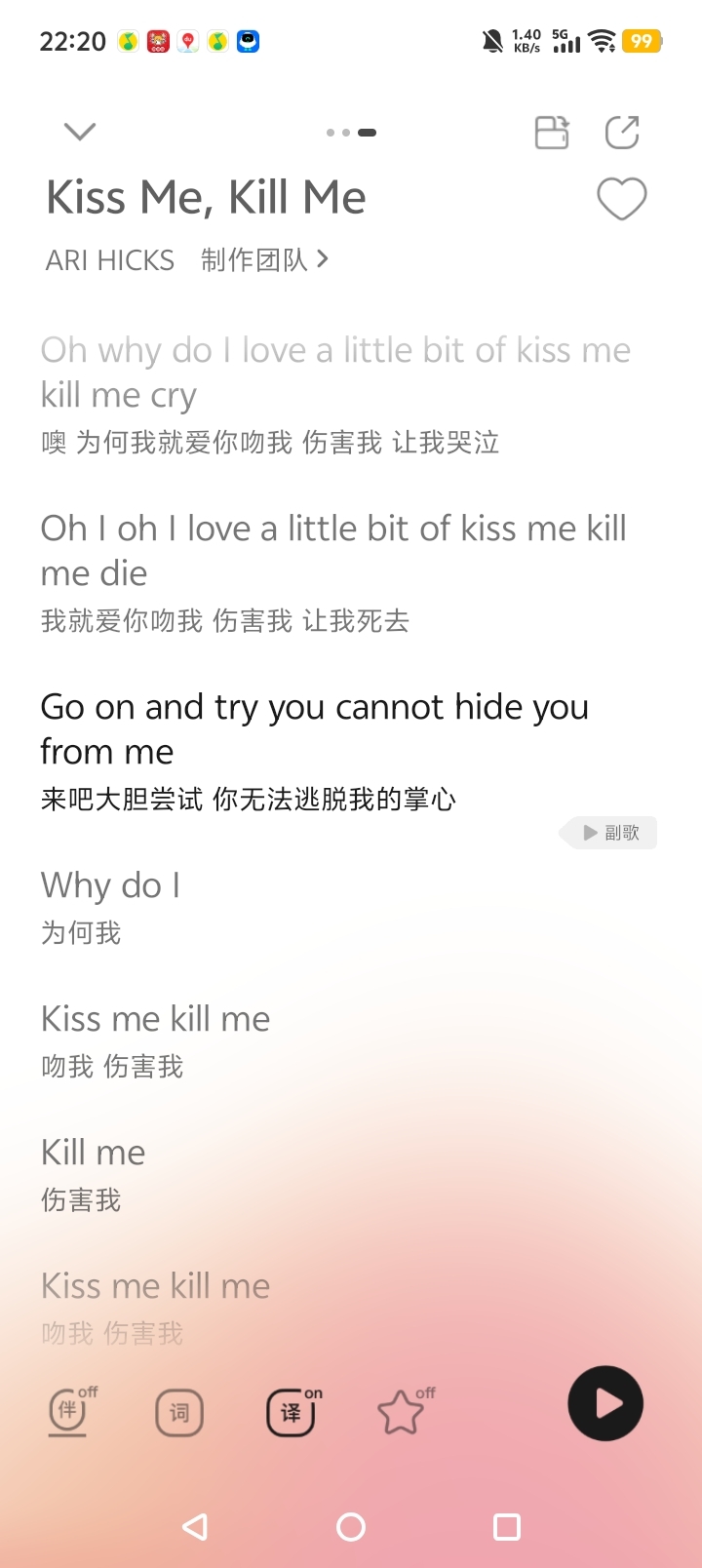Turn on the 伴 accompaniment mode

pos(70,1412)
